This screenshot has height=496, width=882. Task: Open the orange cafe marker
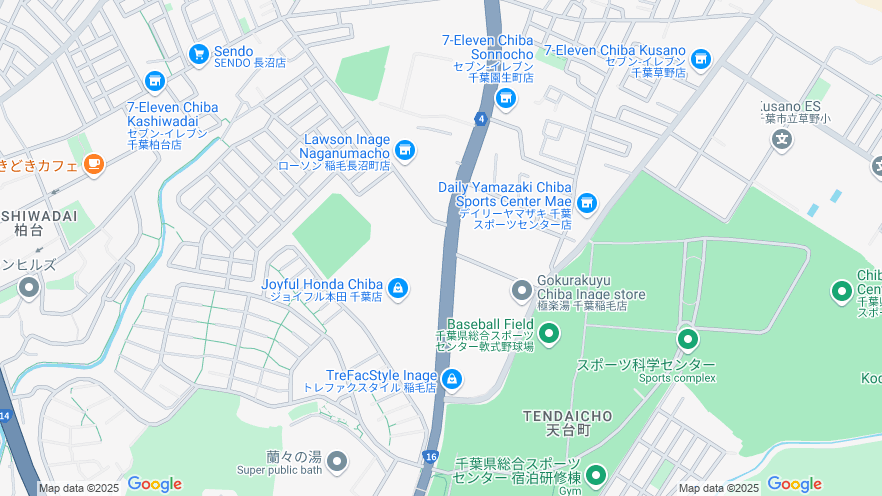click(94, 163)
